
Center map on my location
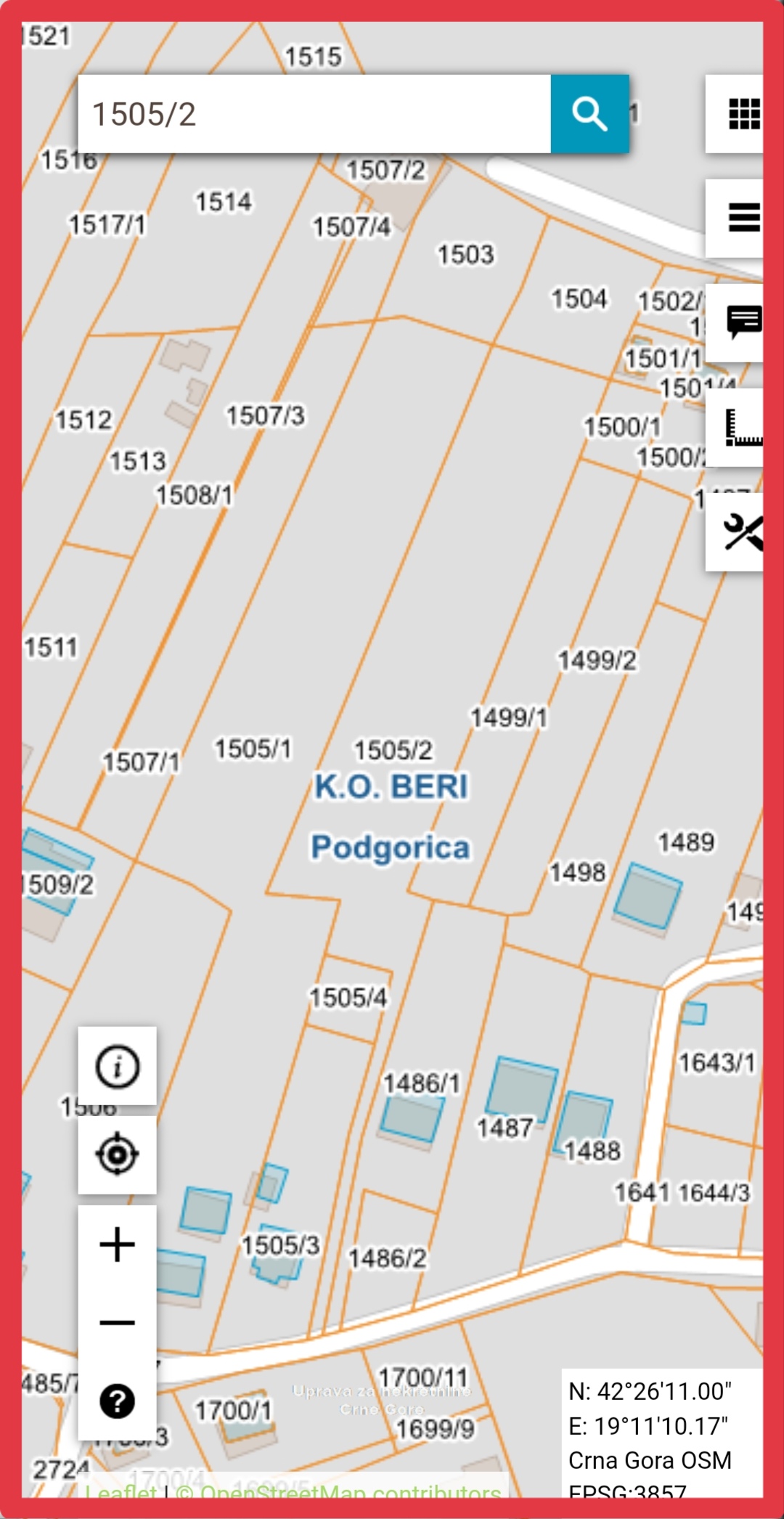[117, 1154]
